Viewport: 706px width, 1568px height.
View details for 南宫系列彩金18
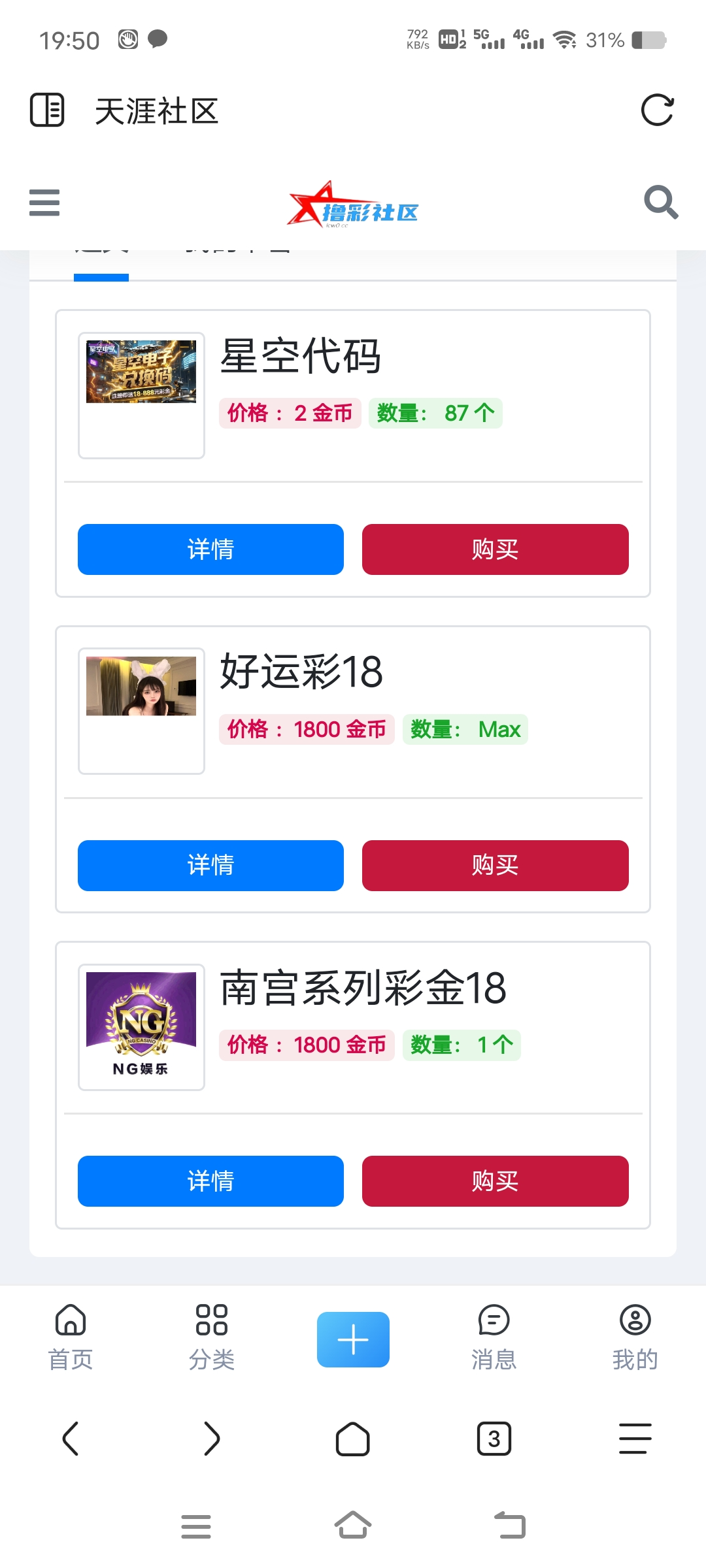tap(210, 1181)
